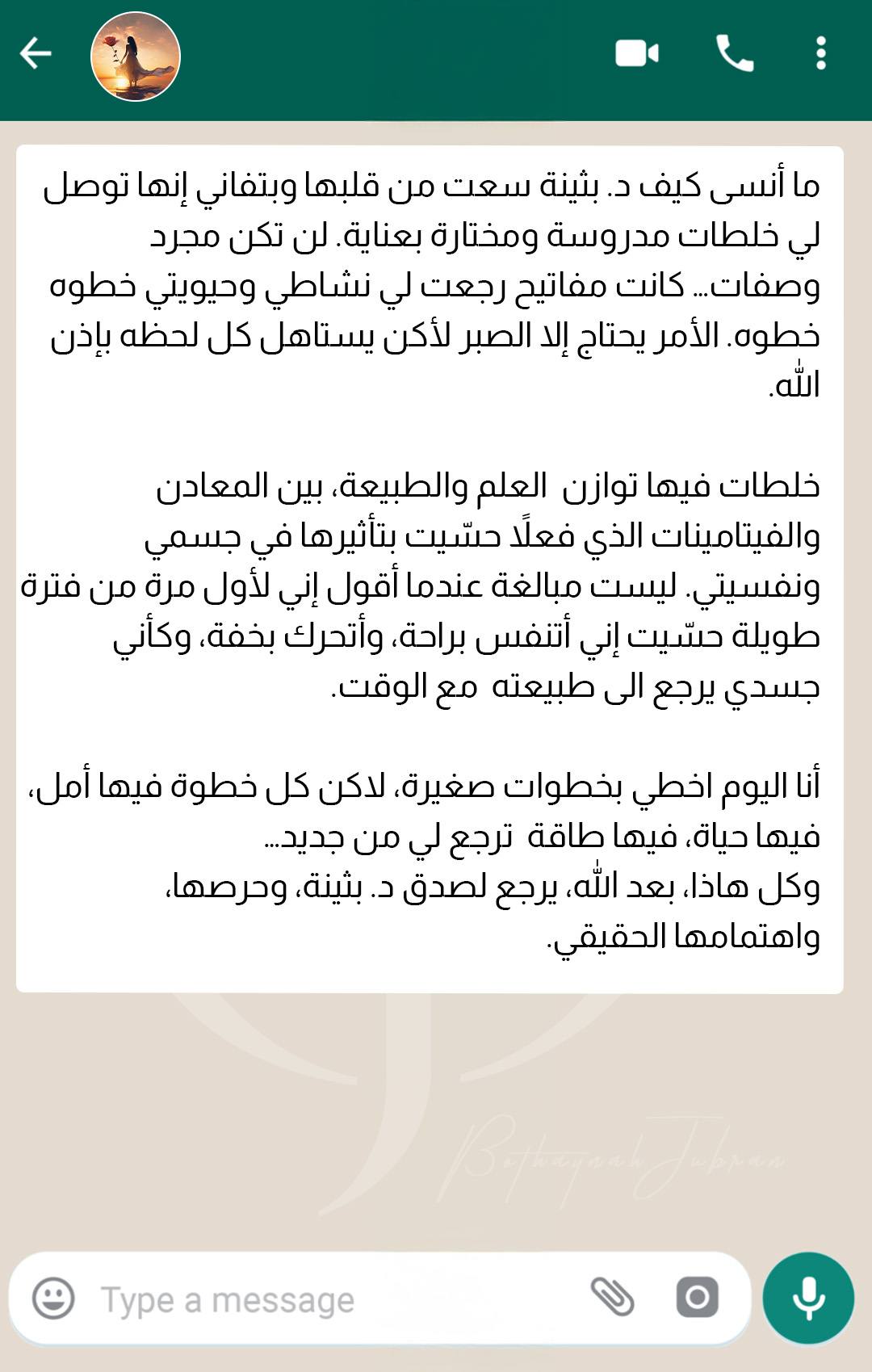Attach a file with the paperclip
This screenshot has height=1372, width=872.
(x=613, y=1297)
